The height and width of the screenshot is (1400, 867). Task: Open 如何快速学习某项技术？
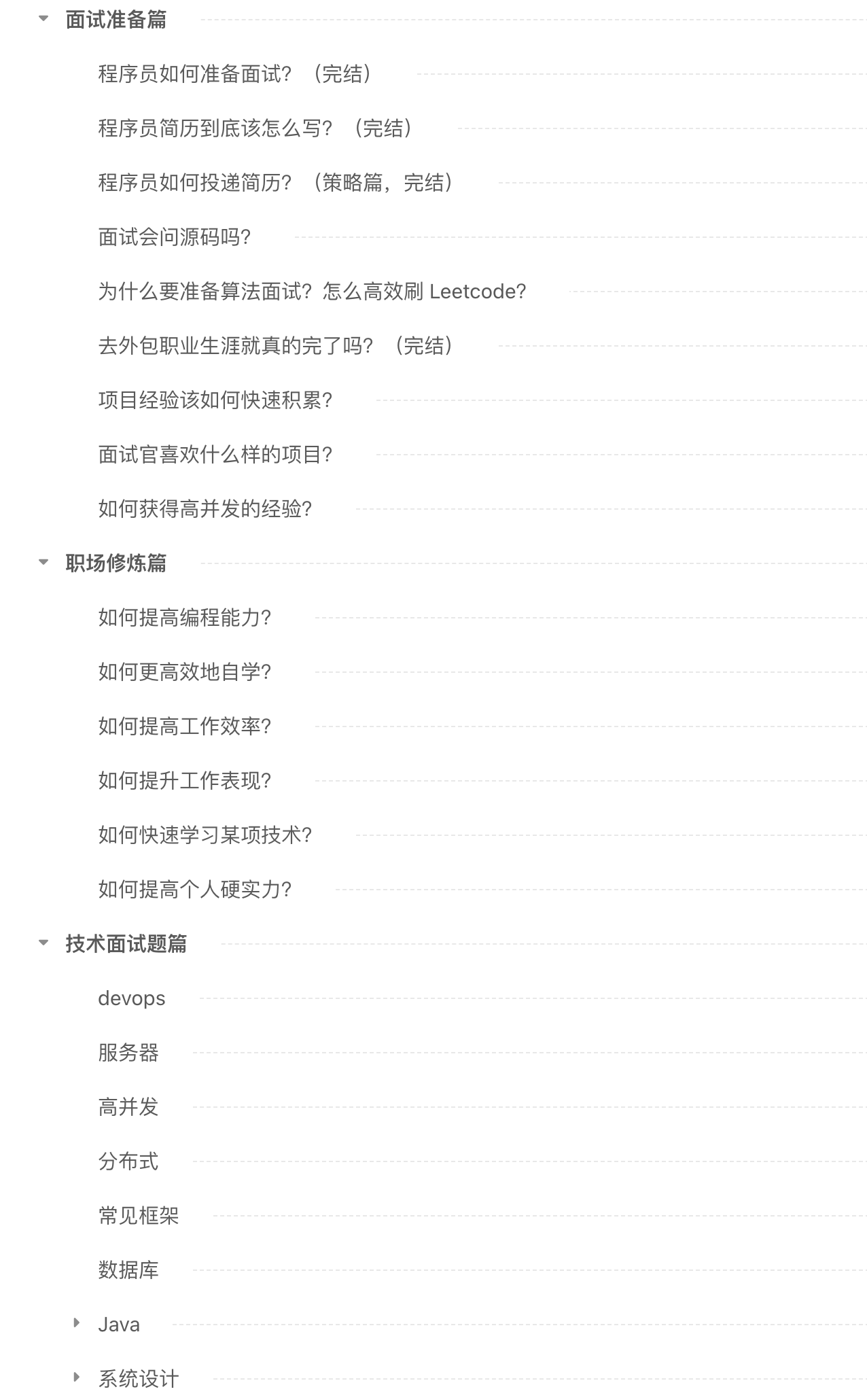click(205, 835)
